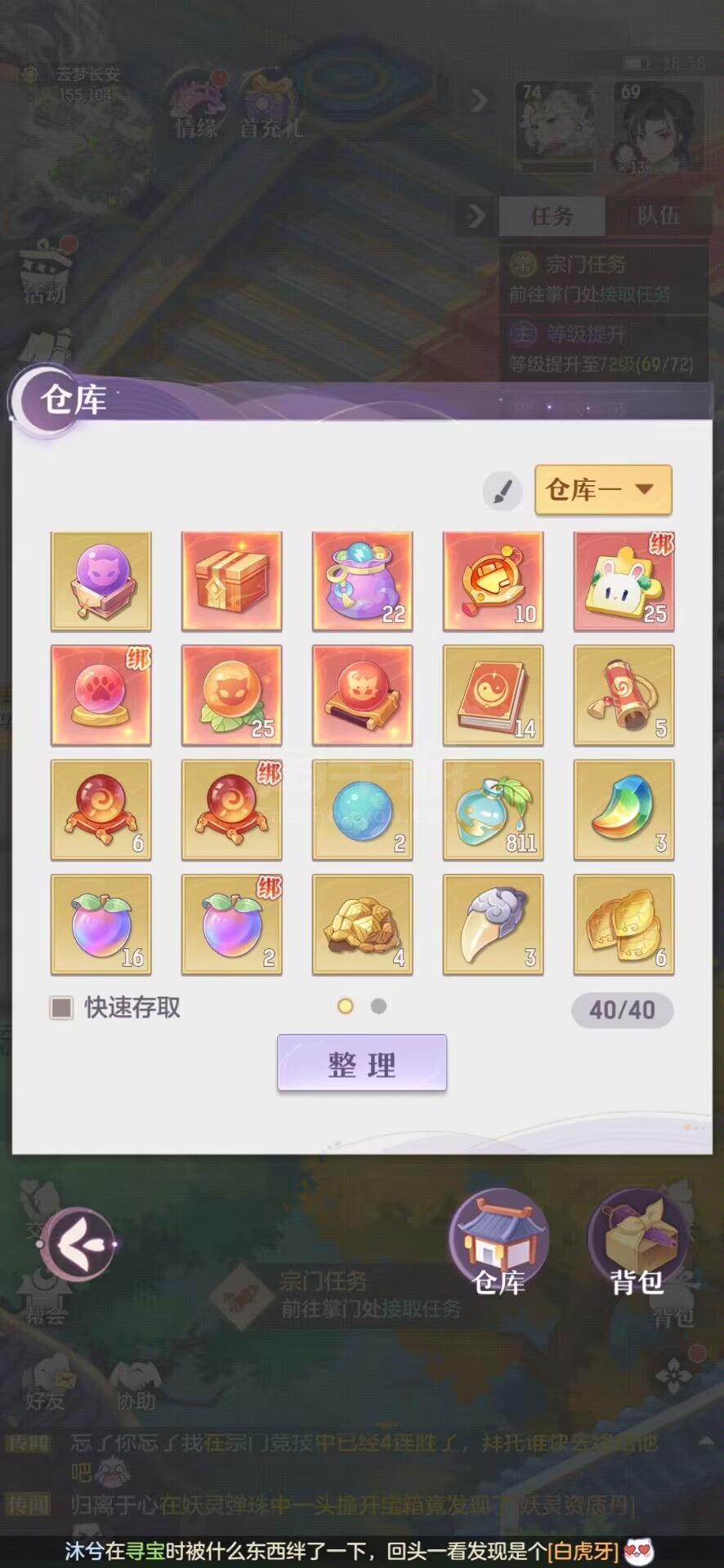Select the rabbit puzzle piece item

tap(624, 581)
